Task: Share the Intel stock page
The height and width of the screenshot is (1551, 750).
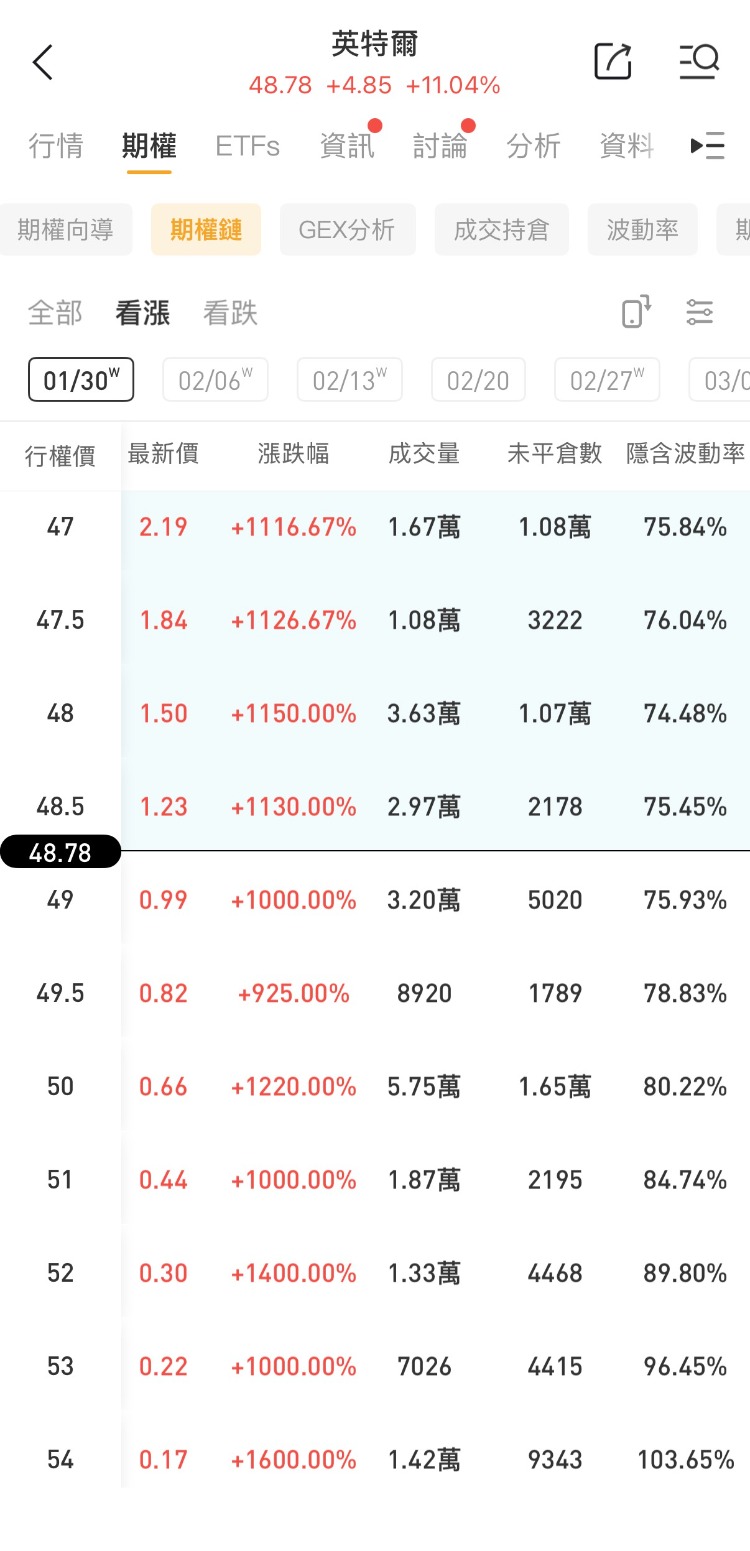Action: click(x=613, y=62)
